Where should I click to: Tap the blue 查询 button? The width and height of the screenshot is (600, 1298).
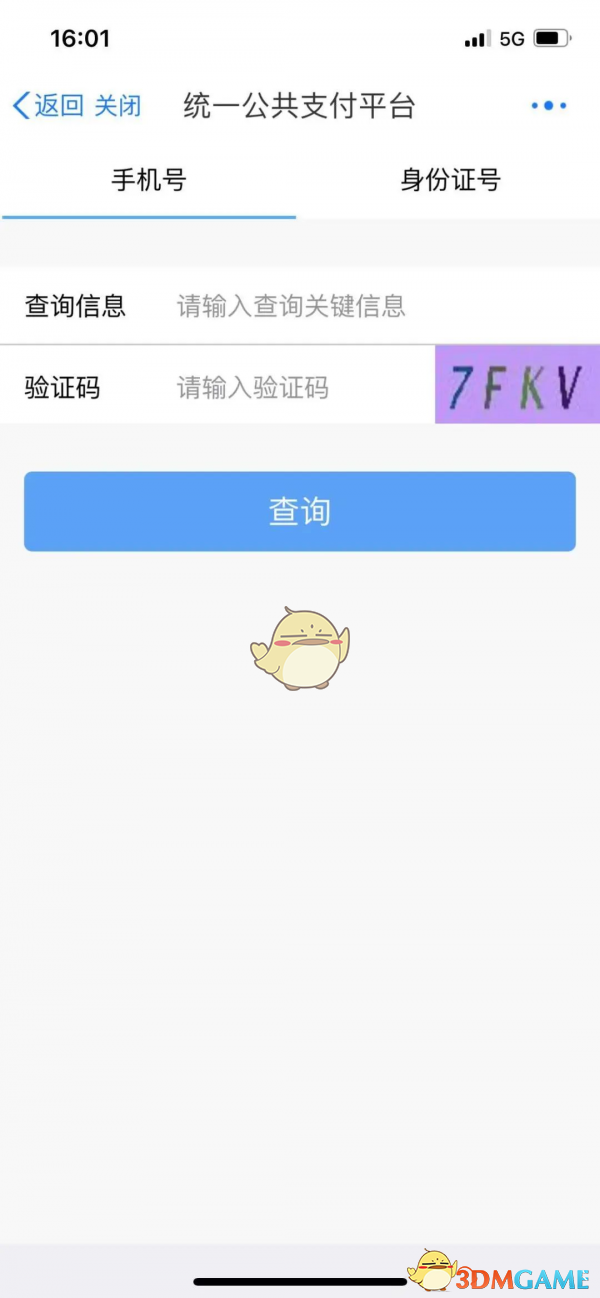click(x=299, y=511)
